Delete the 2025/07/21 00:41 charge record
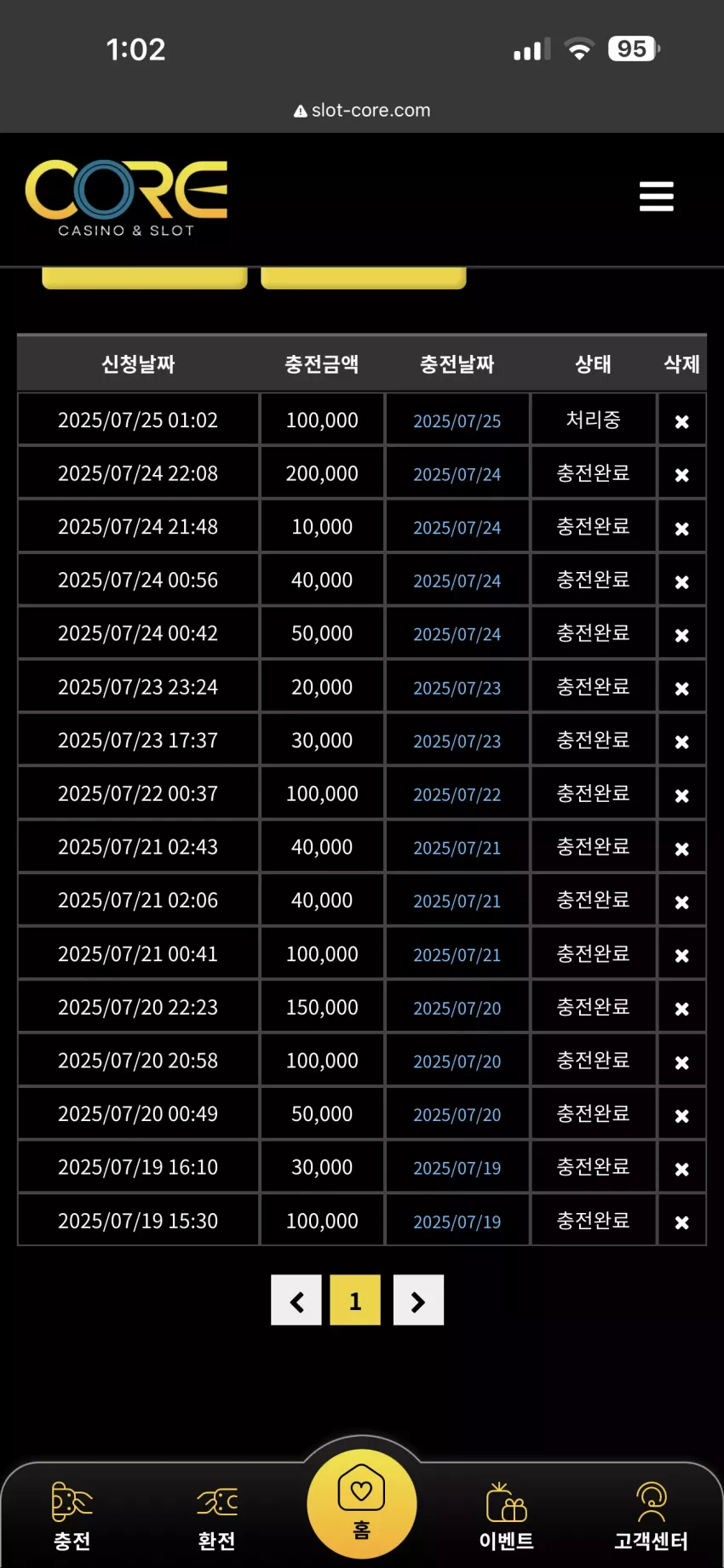The image size is (724, 1568). pos(681,955)
